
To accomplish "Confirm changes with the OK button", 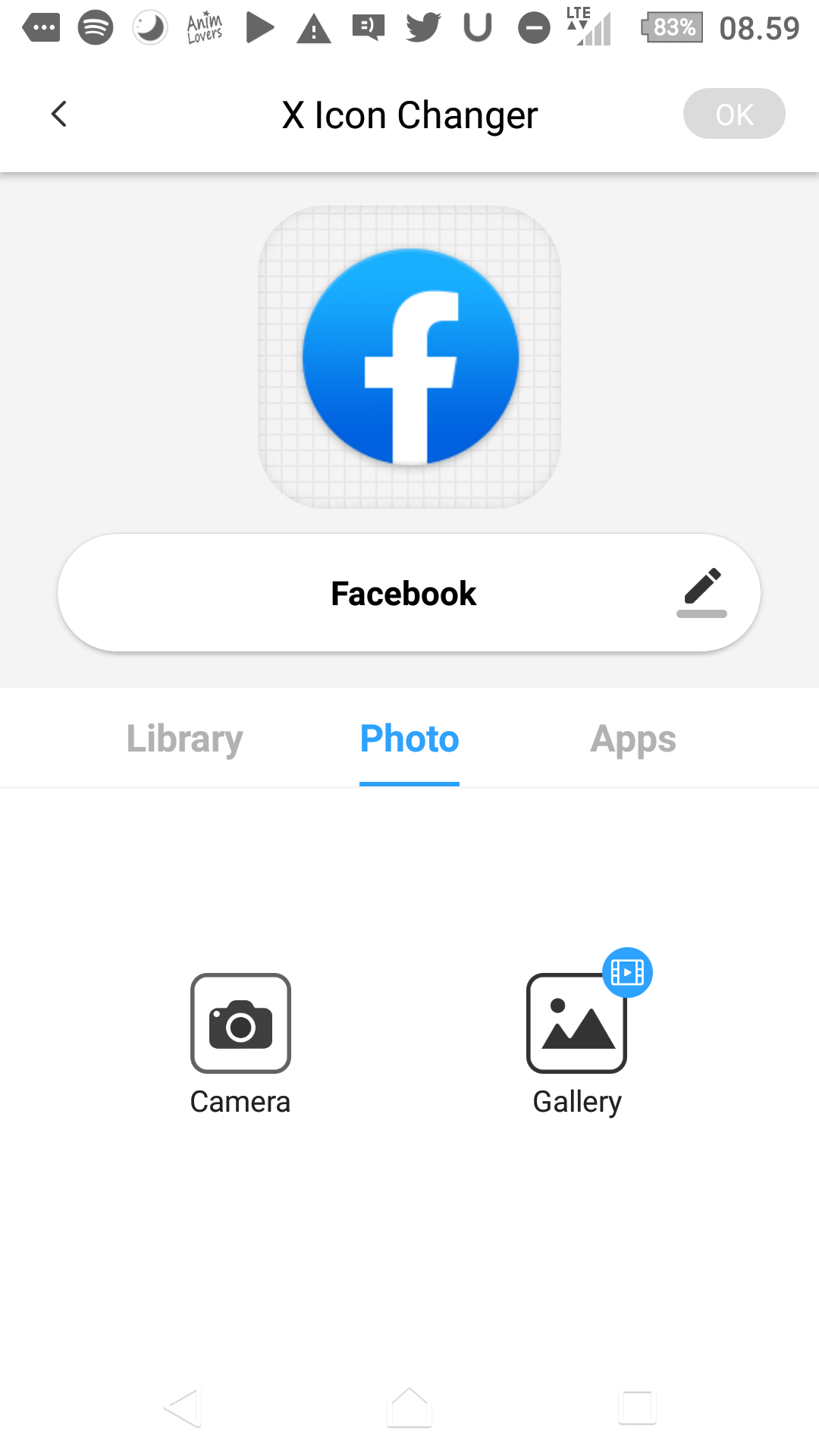I will pyautogui.click(x=733, y=114).
